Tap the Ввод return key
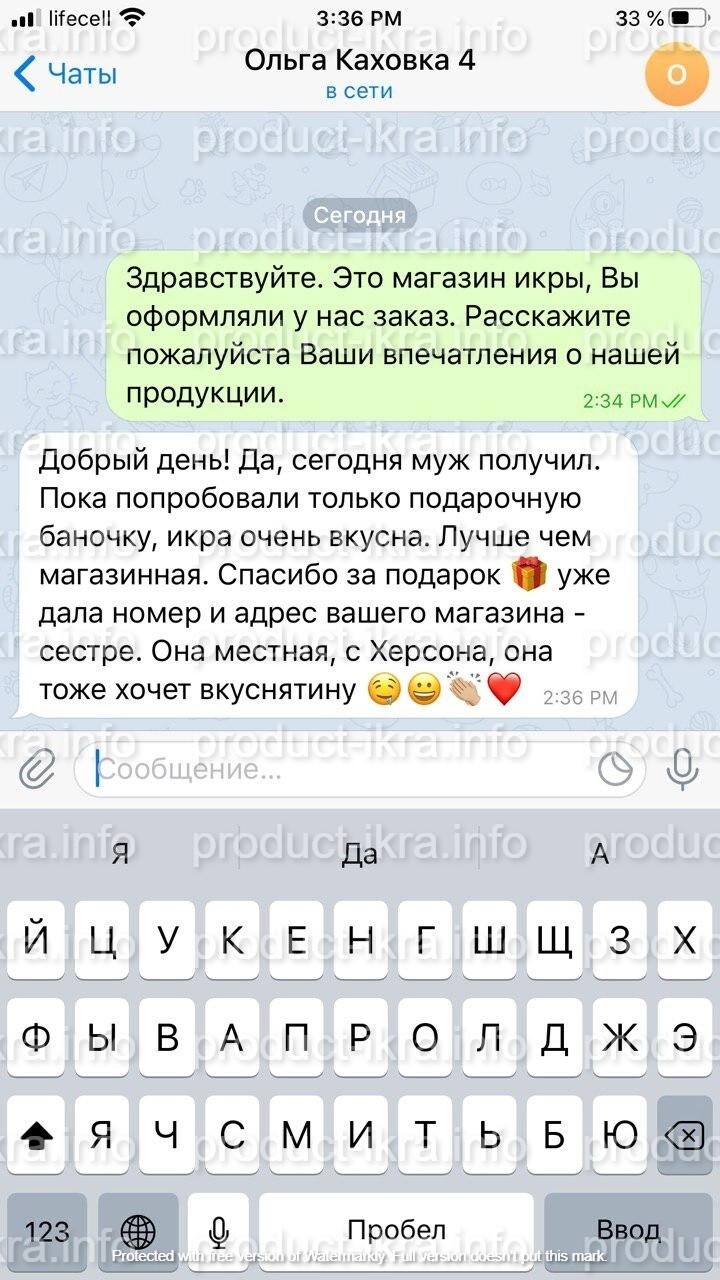The width and height of the screenshot is (720, 1280). pos(628,1229)
